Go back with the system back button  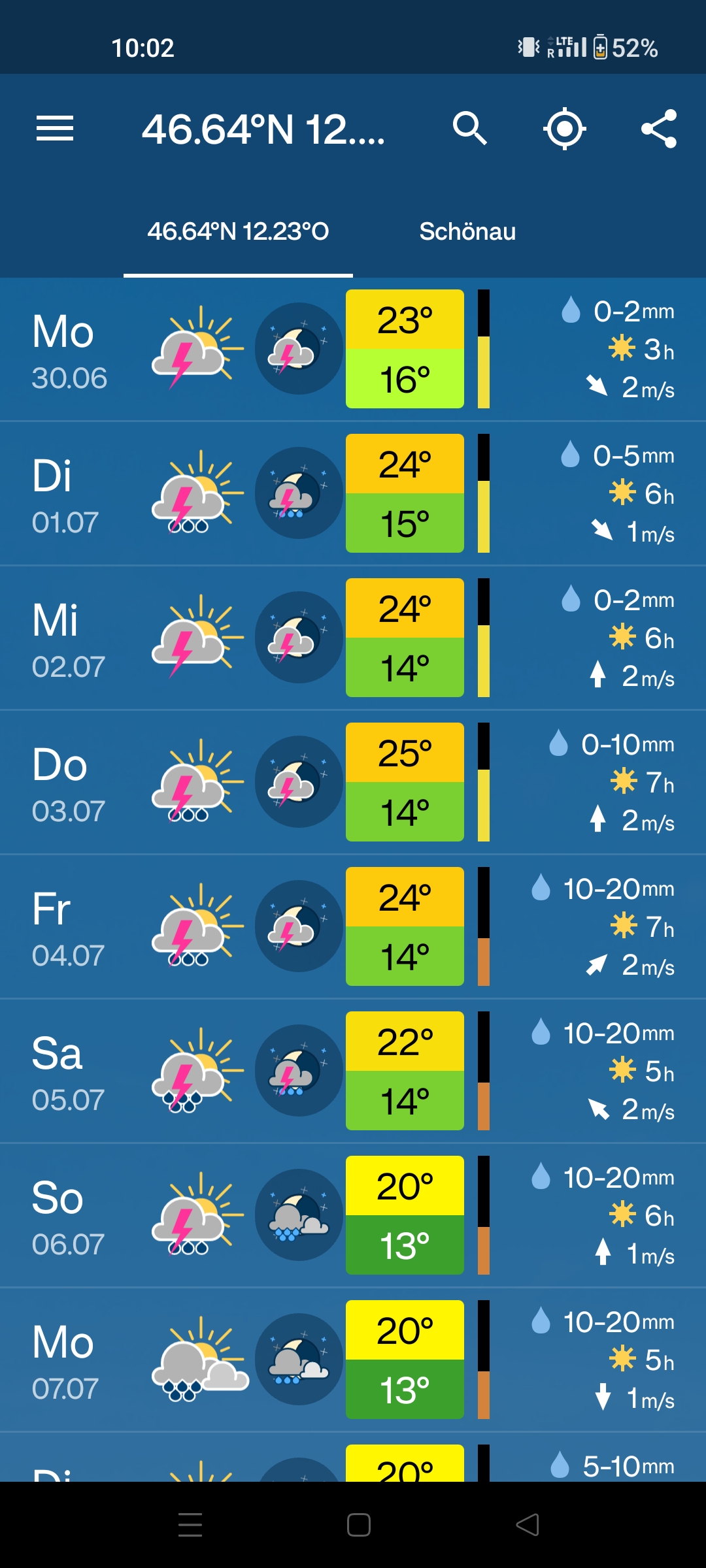(528, 1525)
